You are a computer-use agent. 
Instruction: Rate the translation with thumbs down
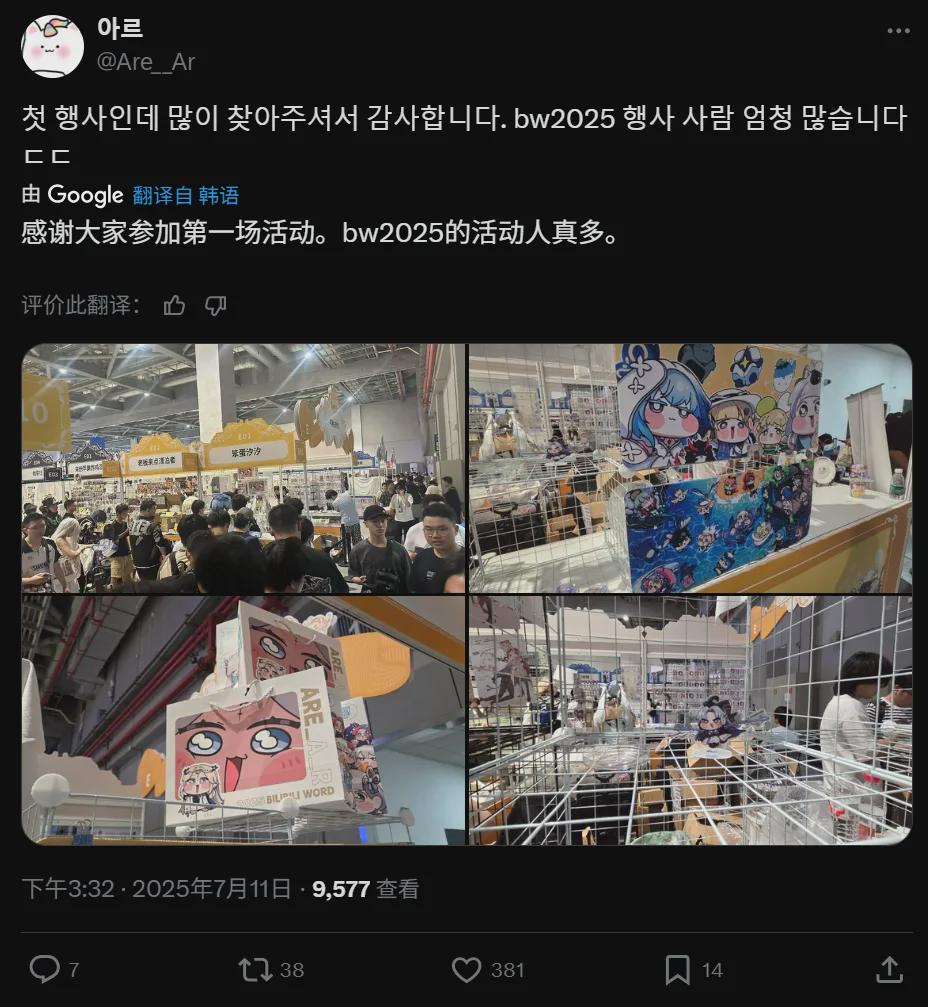point(215,305)
